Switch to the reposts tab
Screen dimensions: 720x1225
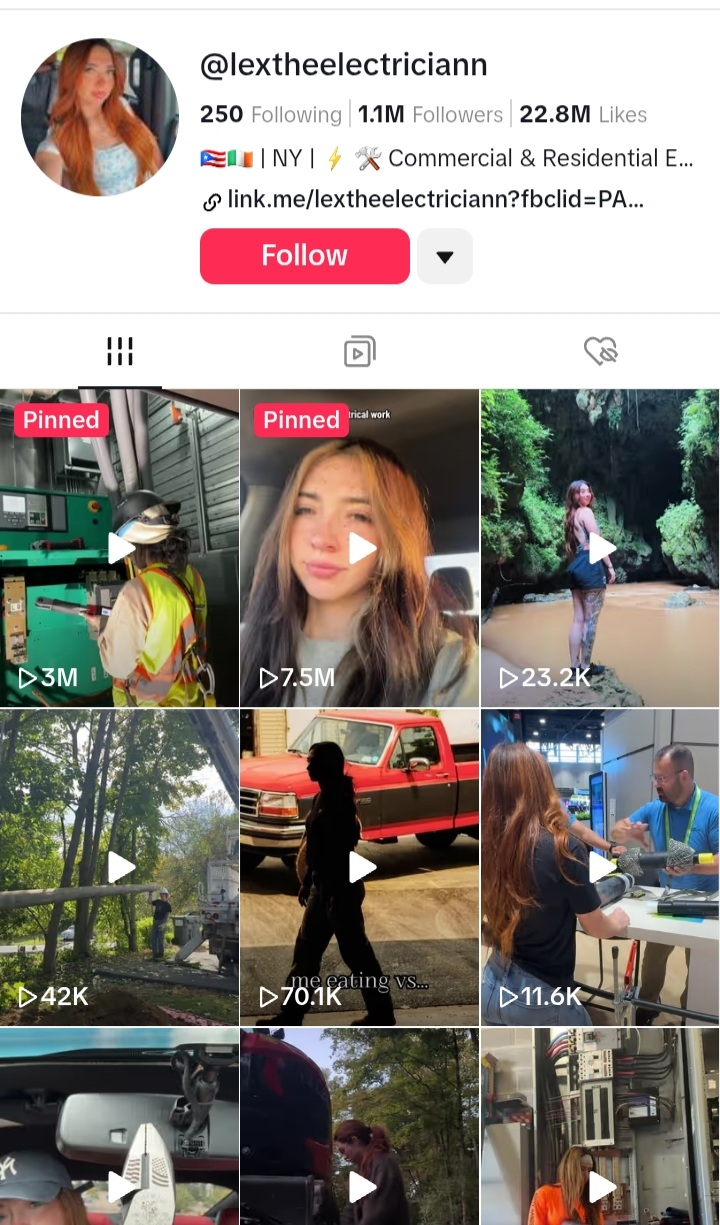[359, 351]
